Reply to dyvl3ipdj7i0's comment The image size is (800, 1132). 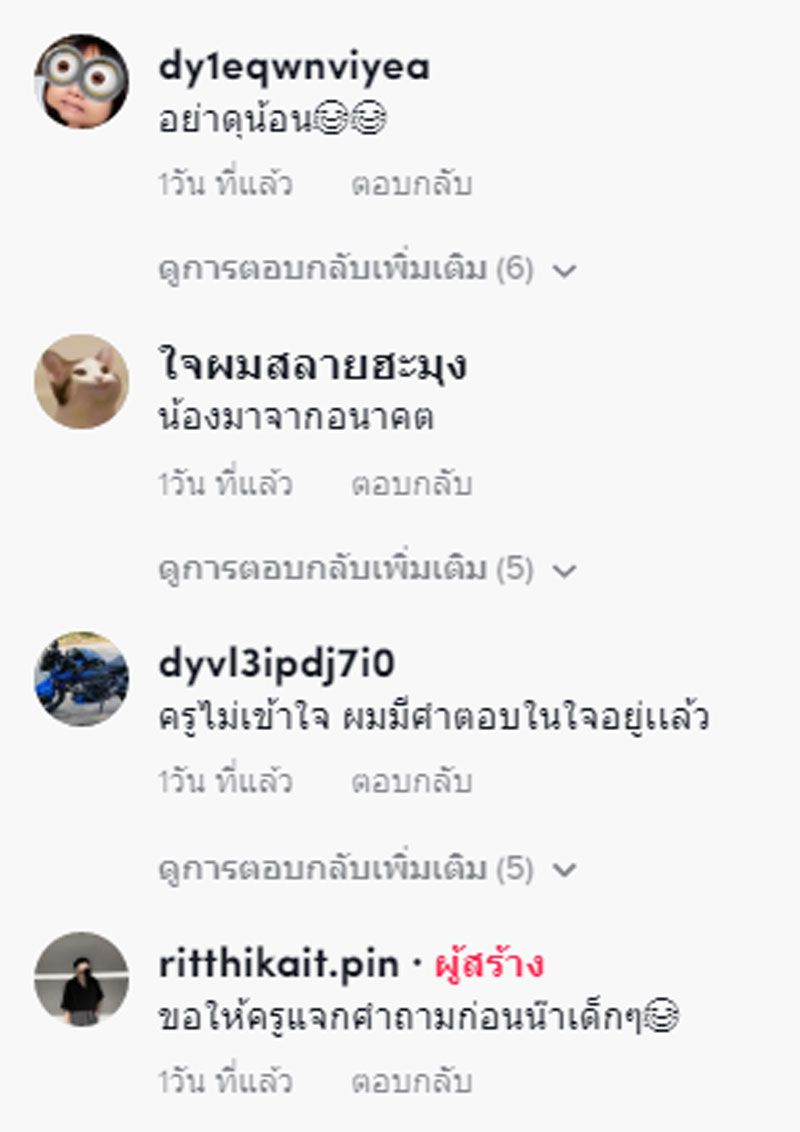point(411,782)
